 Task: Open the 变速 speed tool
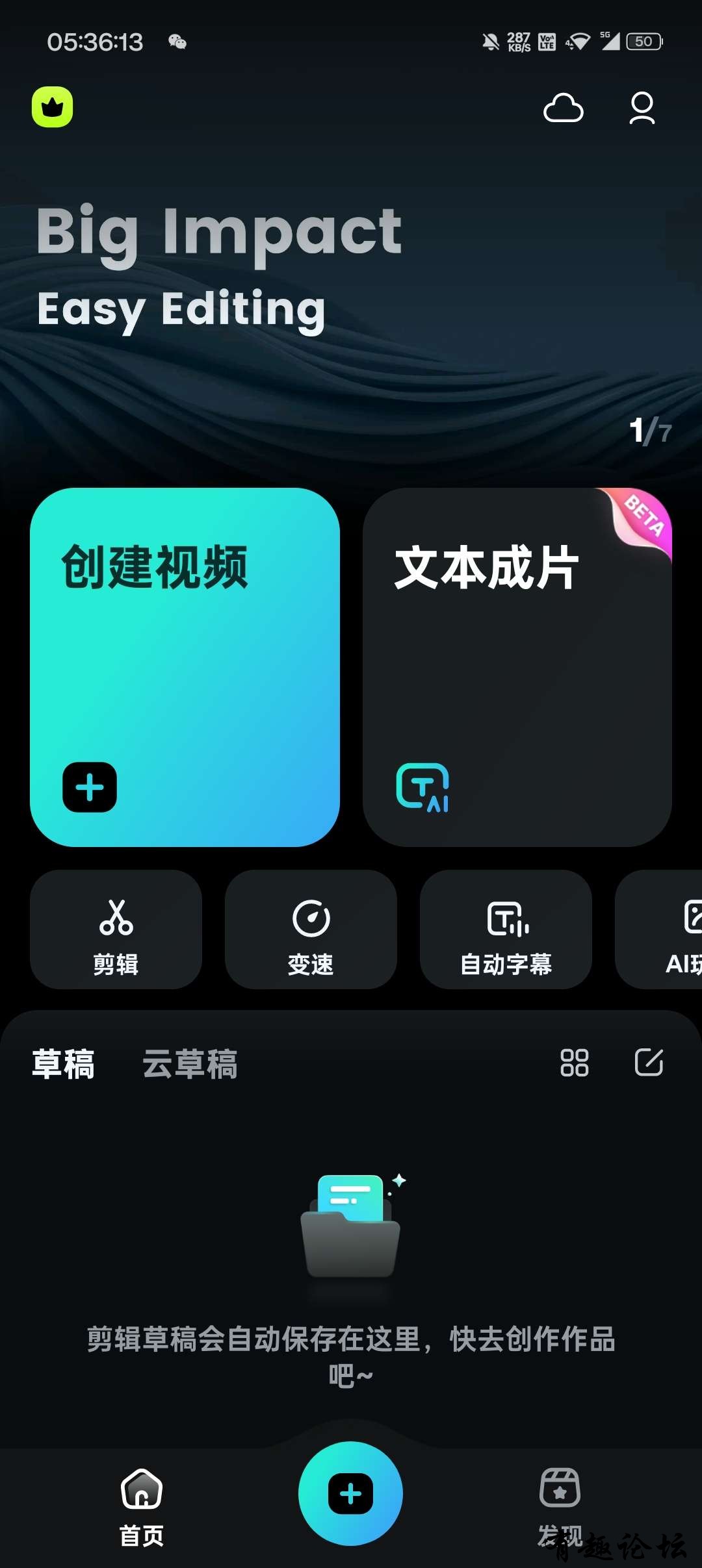(x=311, y=929)
